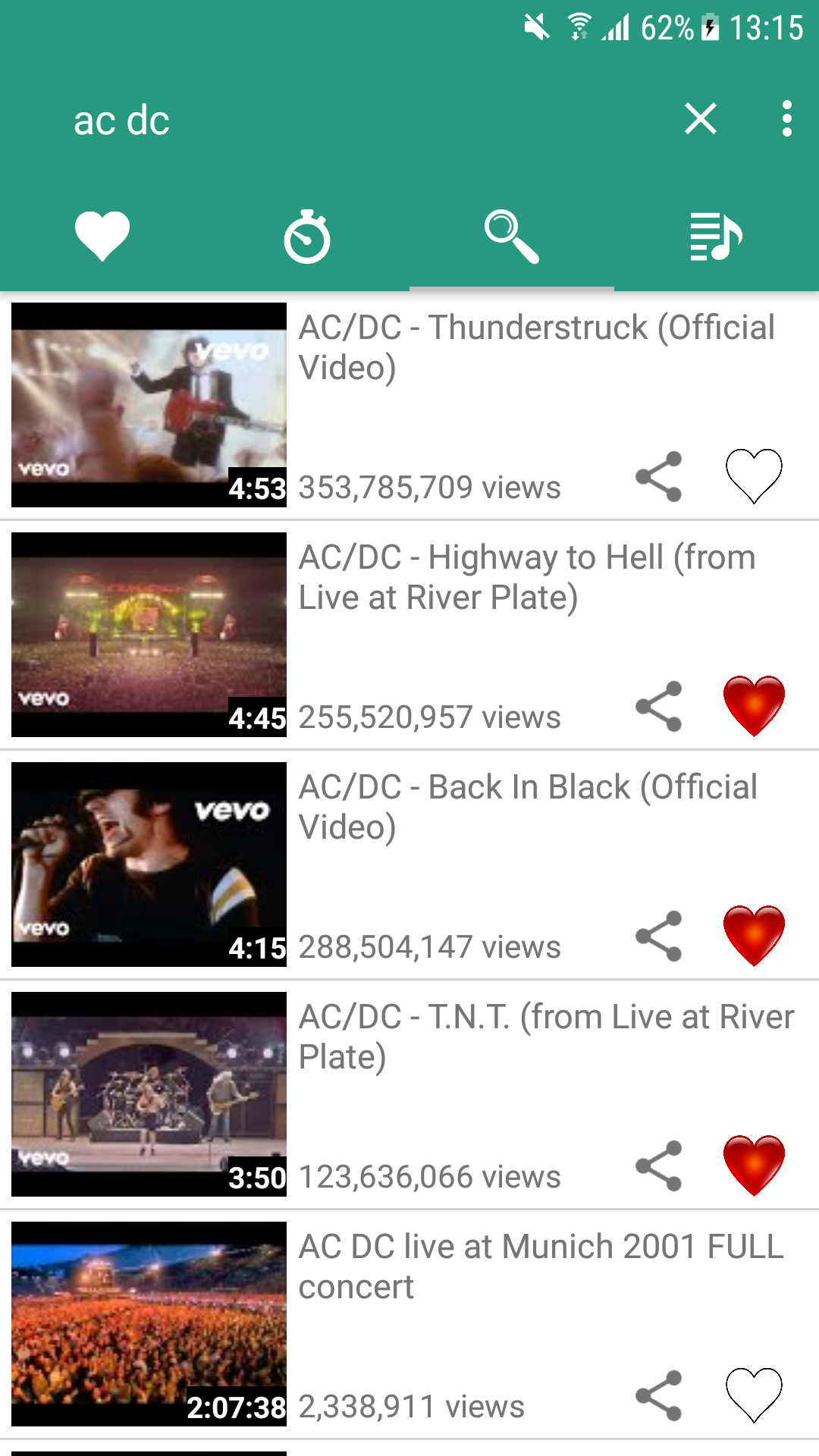This screenshot has height=1456, width=819.
Task: Switch to the timer tab
Action: point(307,236)
